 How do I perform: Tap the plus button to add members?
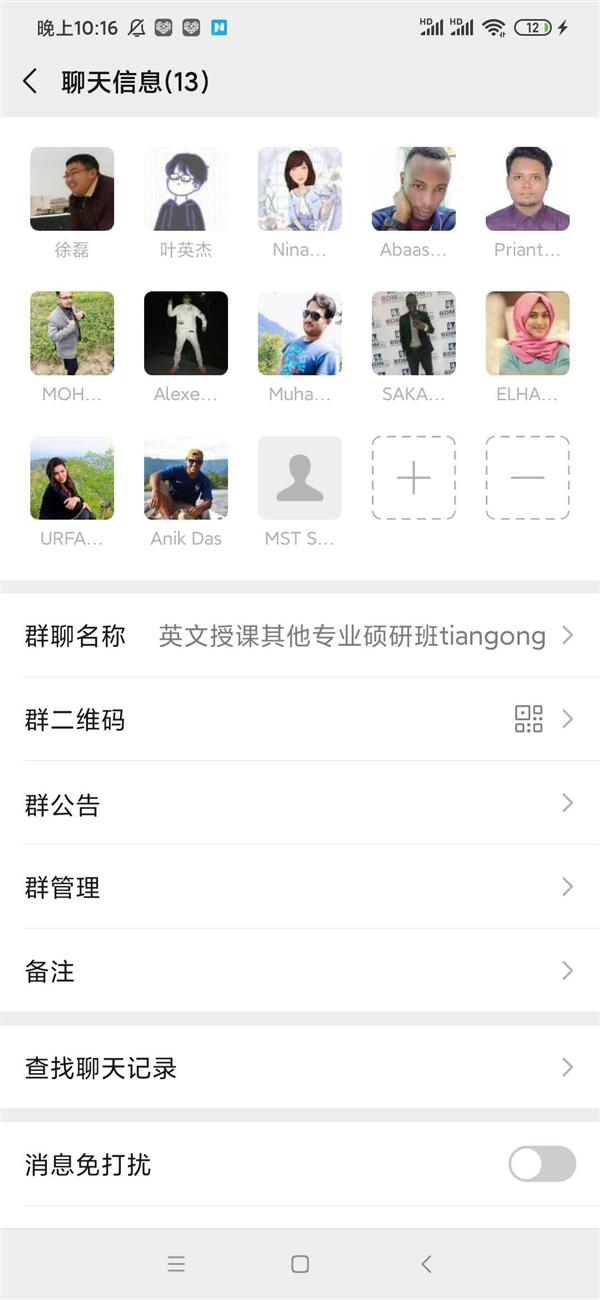click(x=414, y=478)
